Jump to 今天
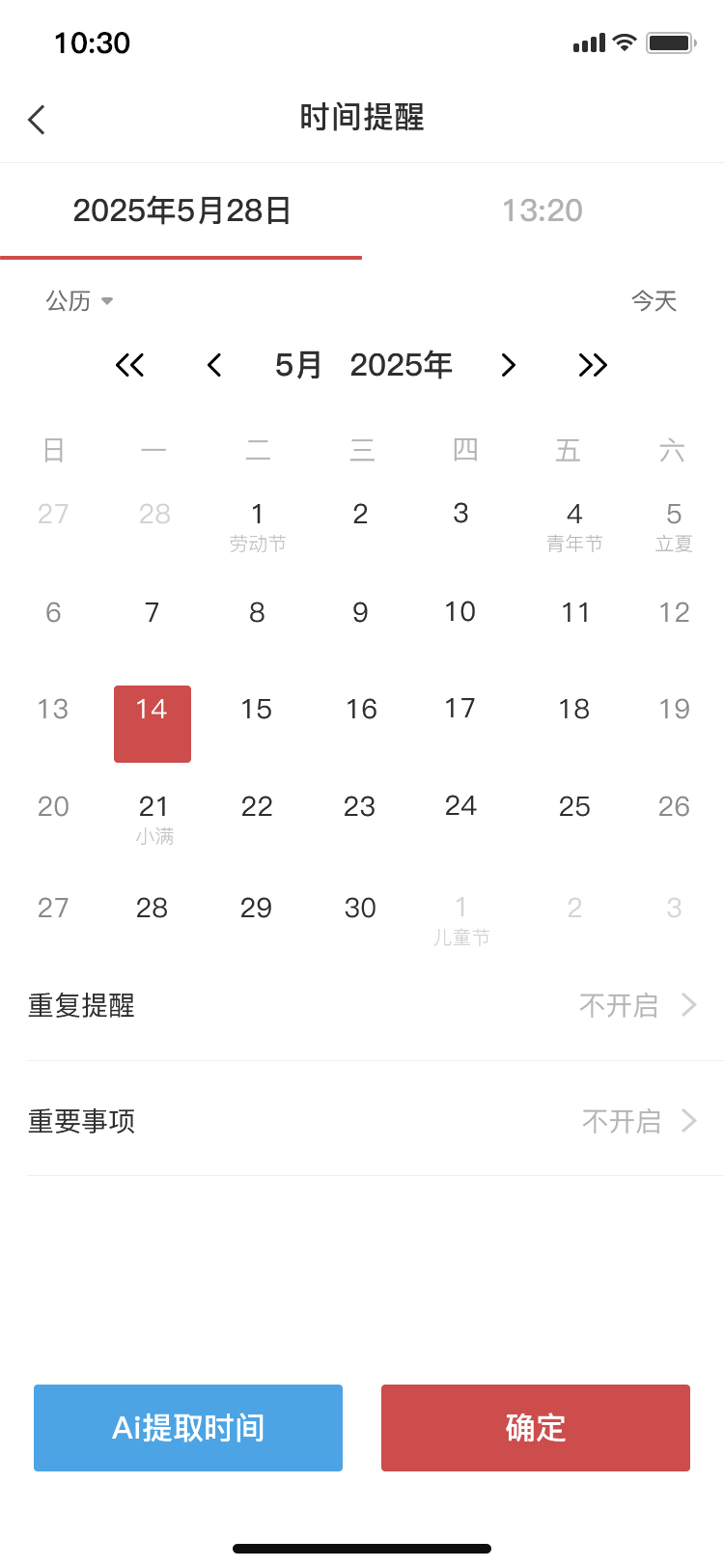Viewport: 724px width, 1568px height. pos(654,301)
